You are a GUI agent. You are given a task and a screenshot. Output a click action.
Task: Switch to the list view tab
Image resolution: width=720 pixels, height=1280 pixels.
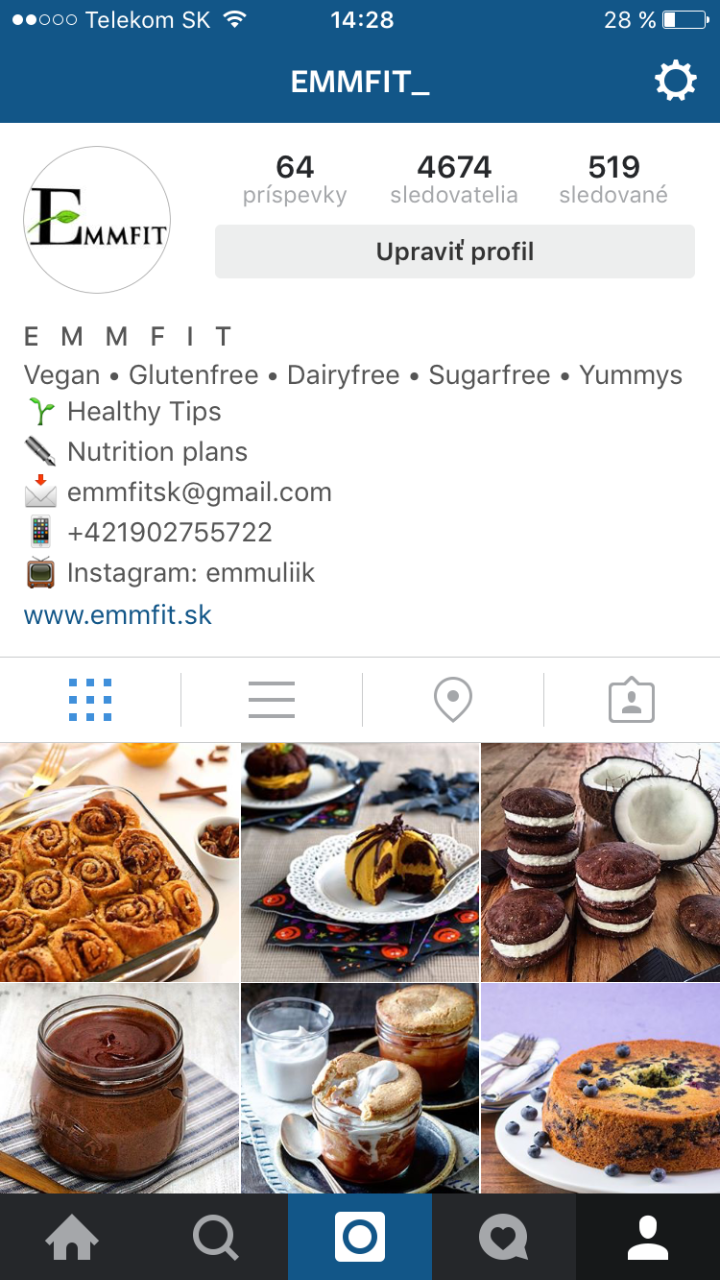271,700
